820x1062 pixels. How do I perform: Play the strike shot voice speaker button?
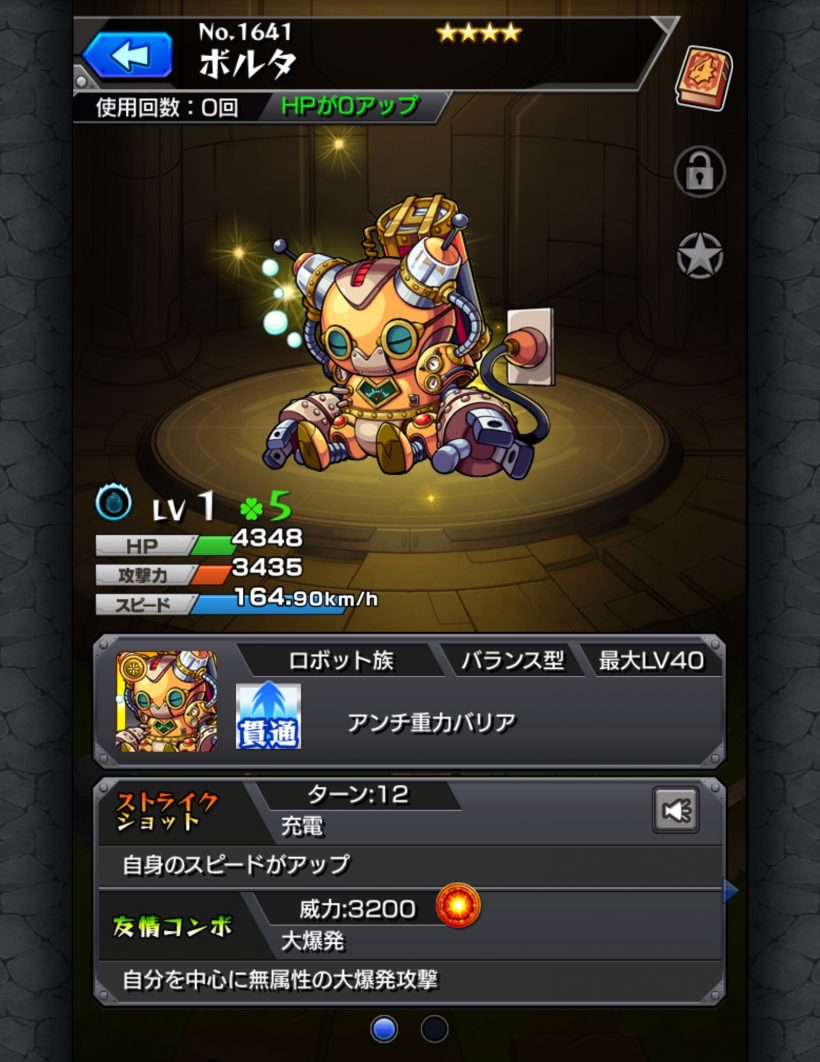coord(675,810)
